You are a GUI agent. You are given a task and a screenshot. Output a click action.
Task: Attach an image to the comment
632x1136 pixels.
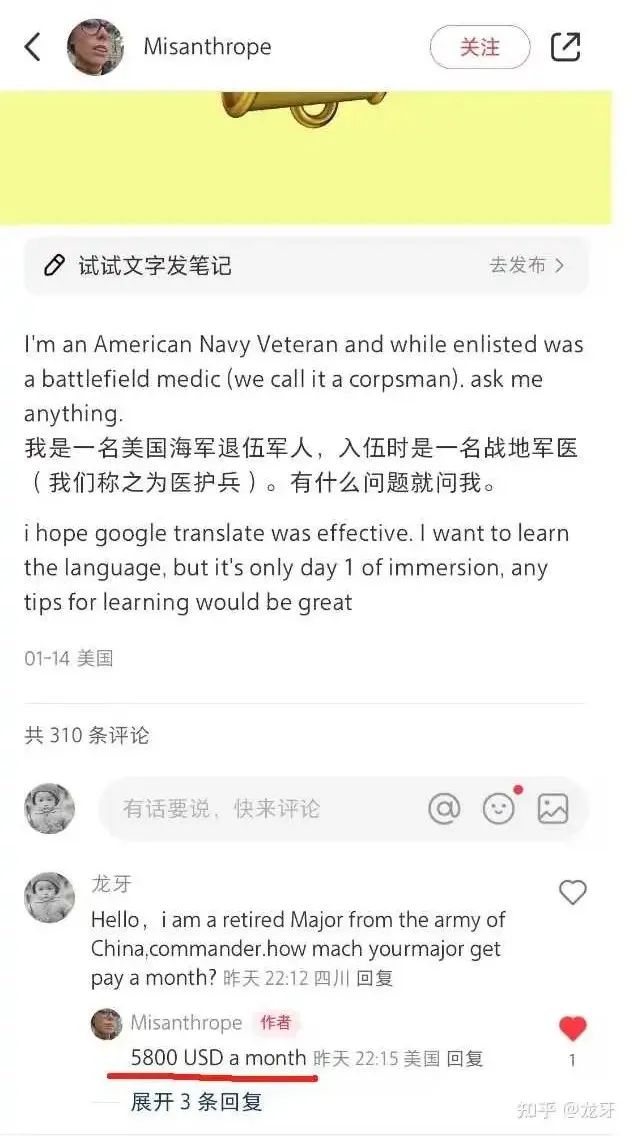[x=552, y=808]
